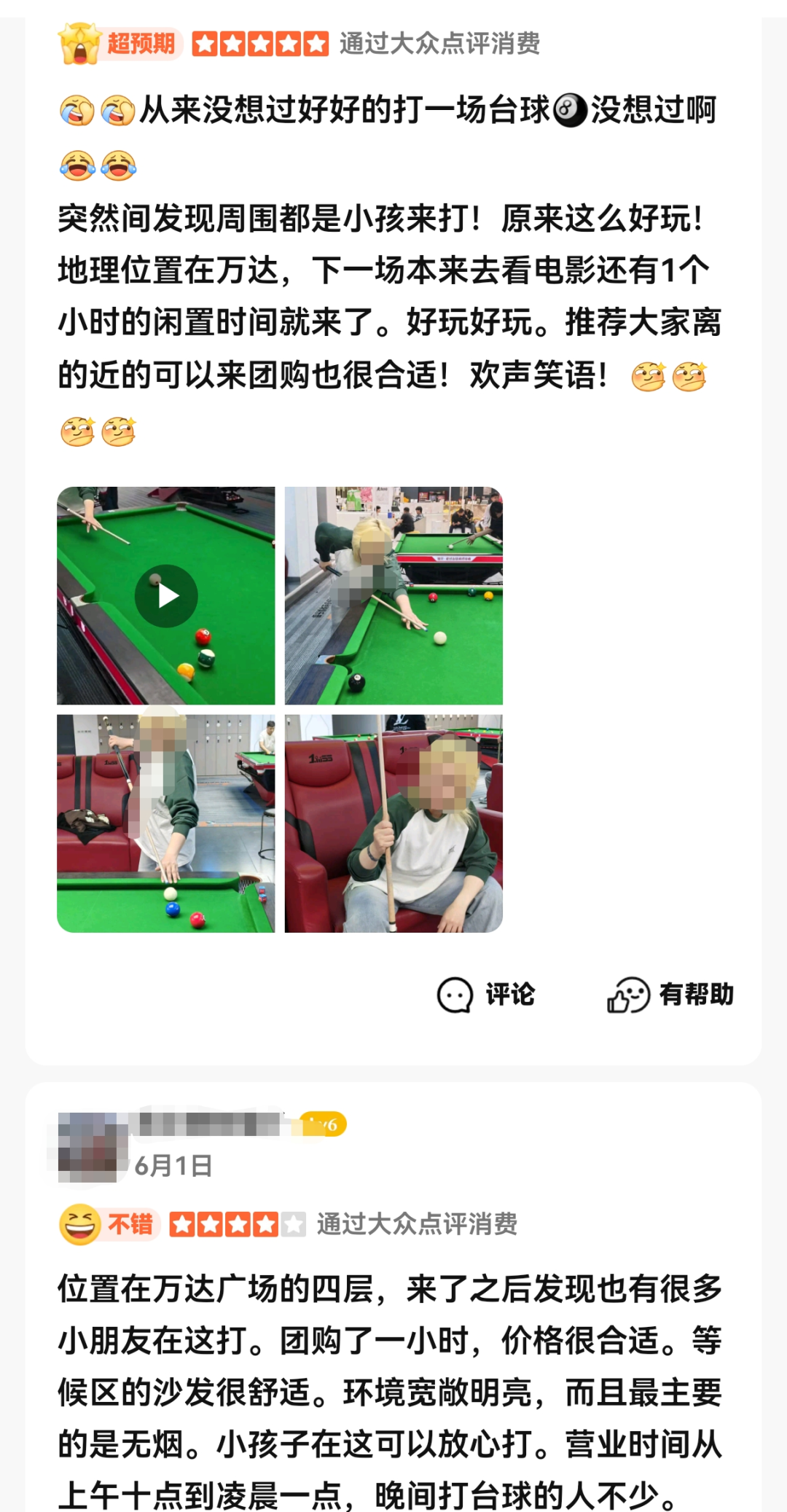
Task: Comment on the 超预期 review
Action: (486, 995)
